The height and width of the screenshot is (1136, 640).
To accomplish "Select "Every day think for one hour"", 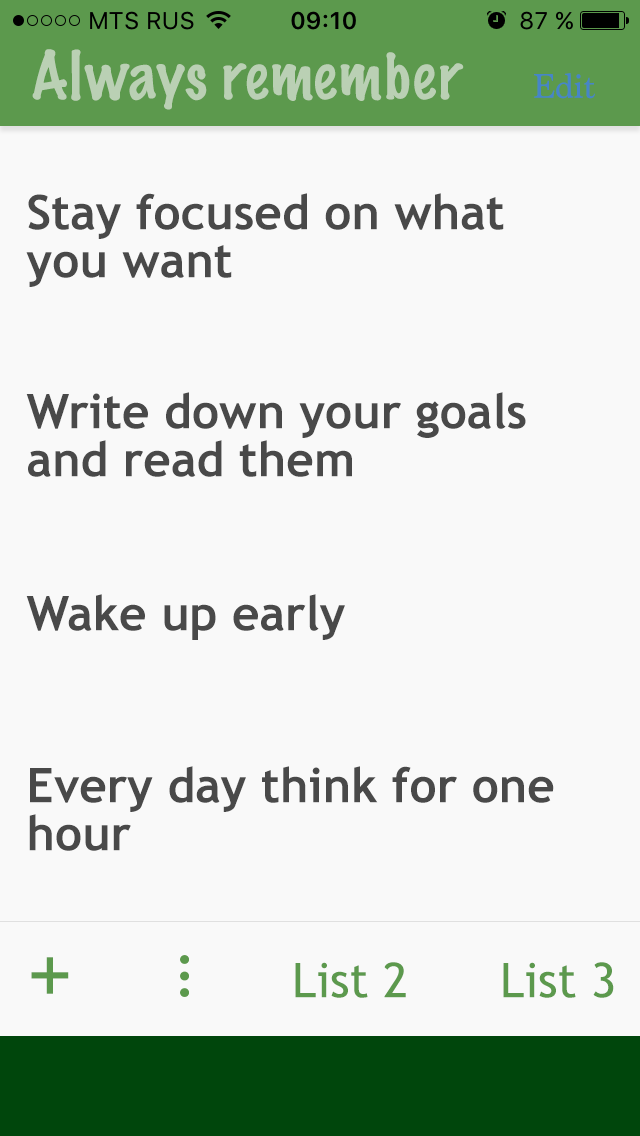I will pyautogui.click(x=320, y=809).
